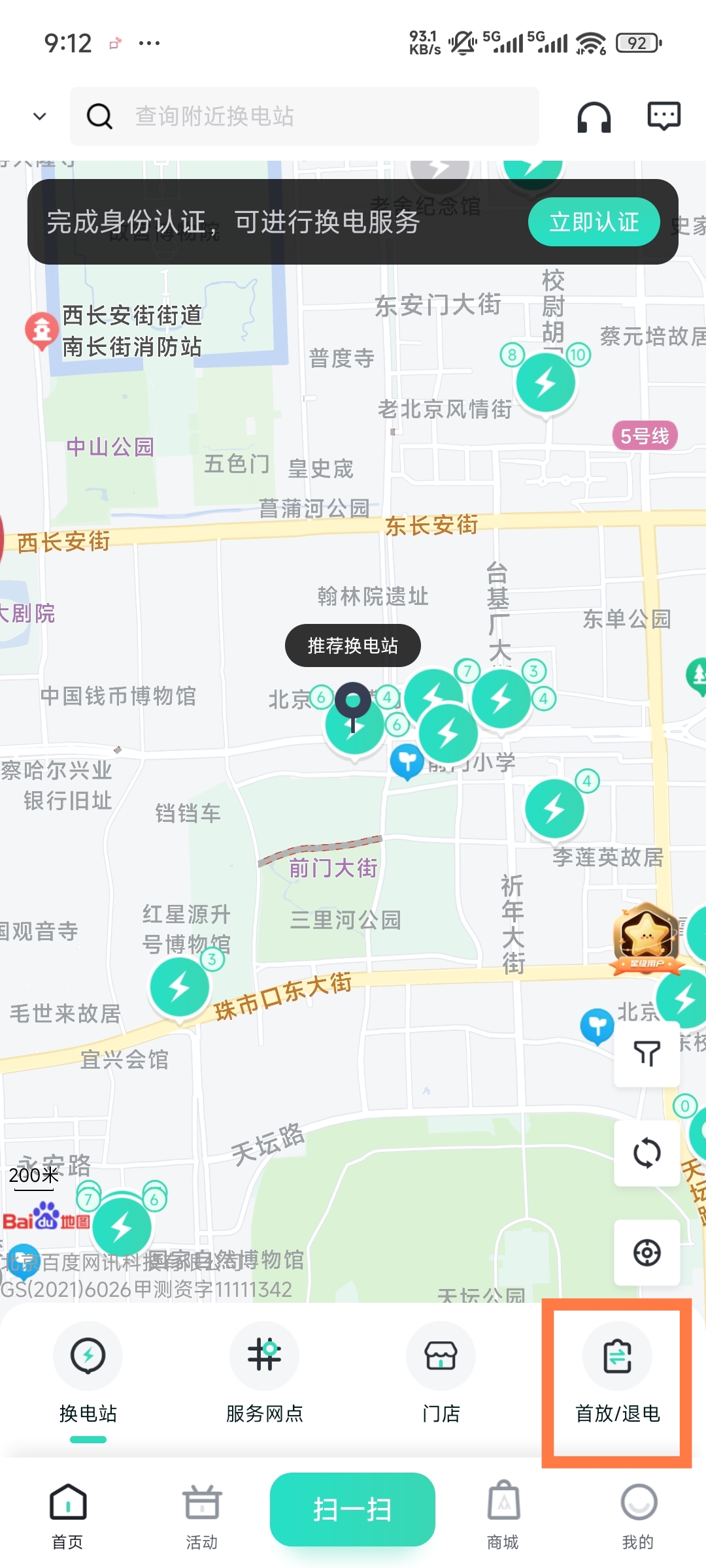Open the messages chat bubble icon
This screenshot has width=706, height=1568.
click(664, 116)
